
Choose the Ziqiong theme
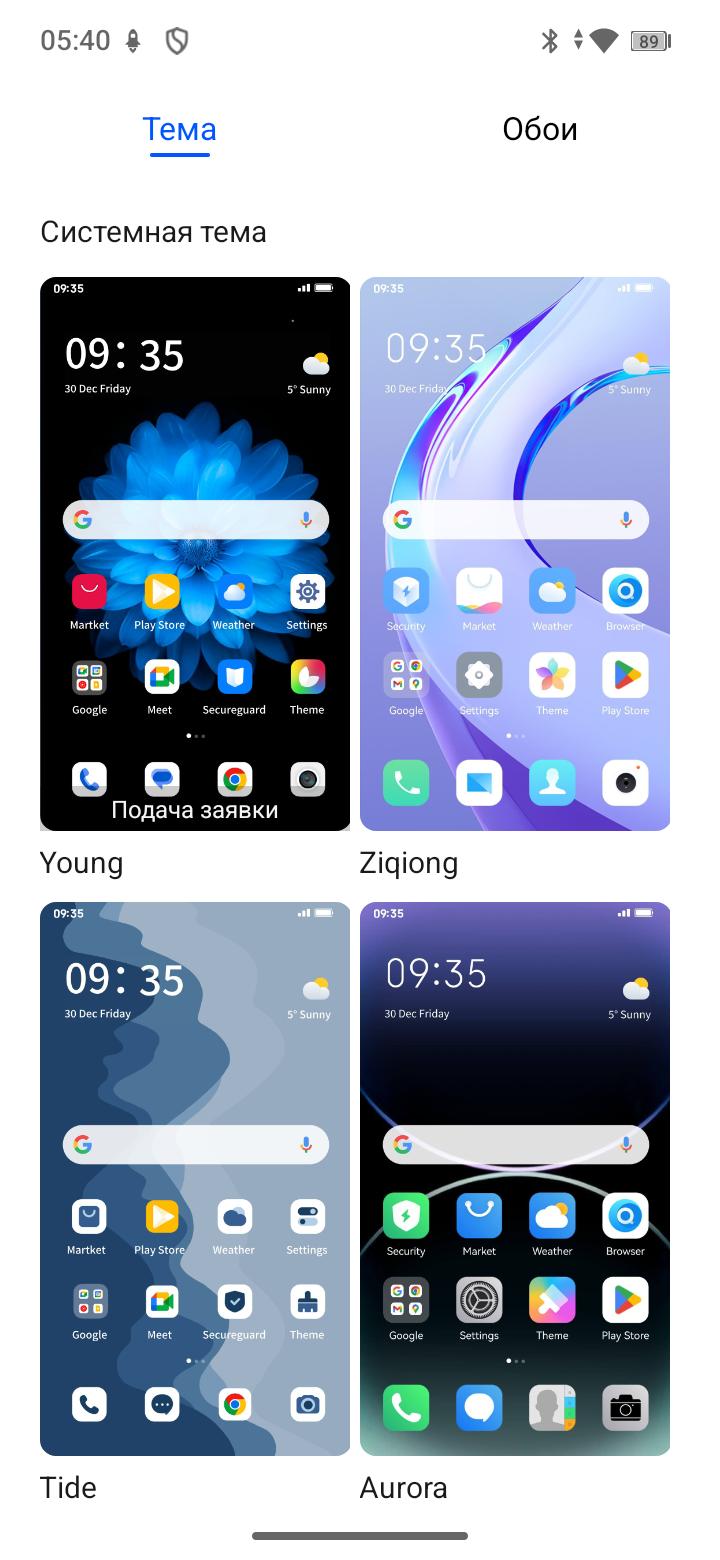515,553
